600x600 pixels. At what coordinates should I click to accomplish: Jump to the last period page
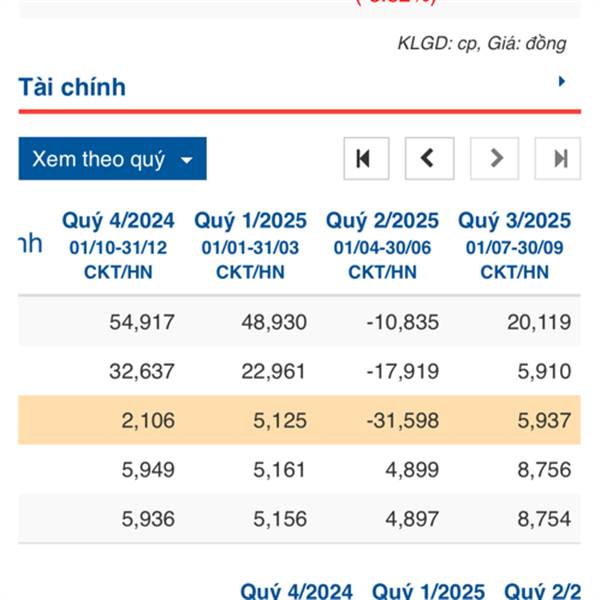(558, 158)
